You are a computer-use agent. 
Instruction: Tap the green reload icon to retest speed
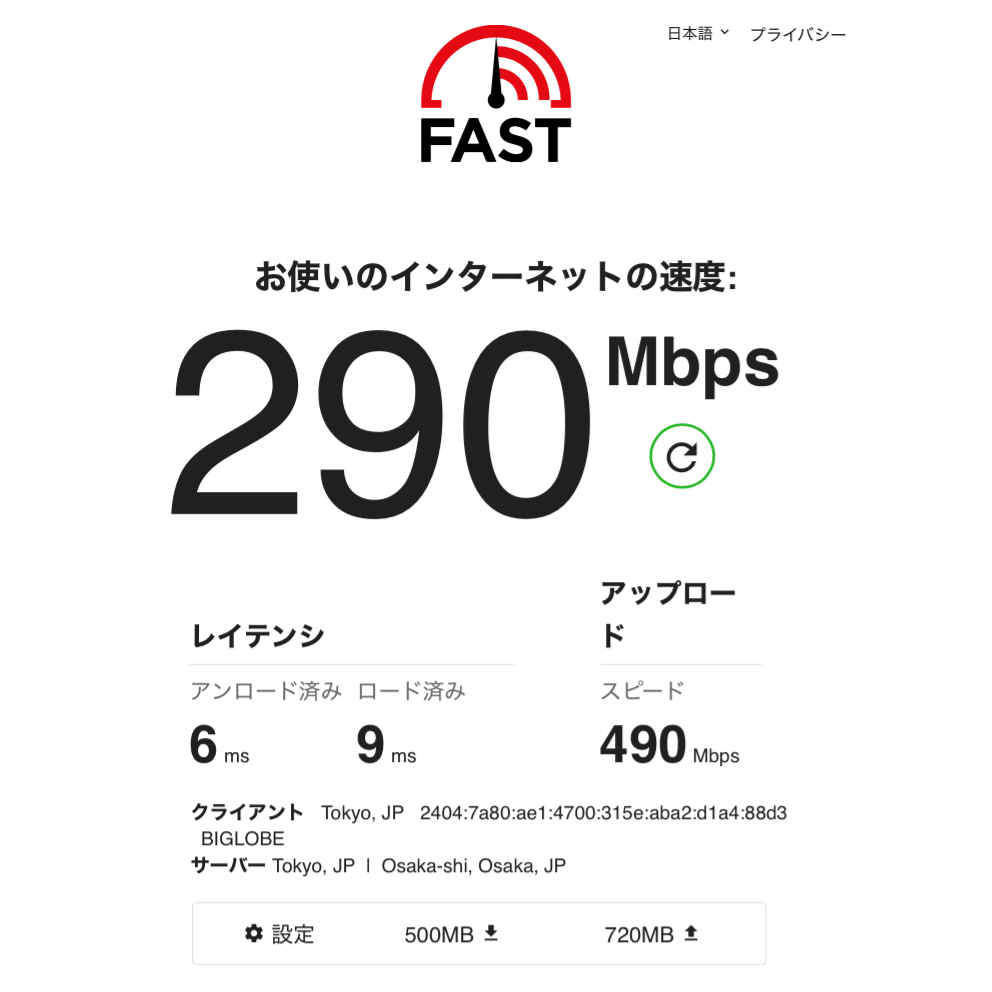coord(682,457)
